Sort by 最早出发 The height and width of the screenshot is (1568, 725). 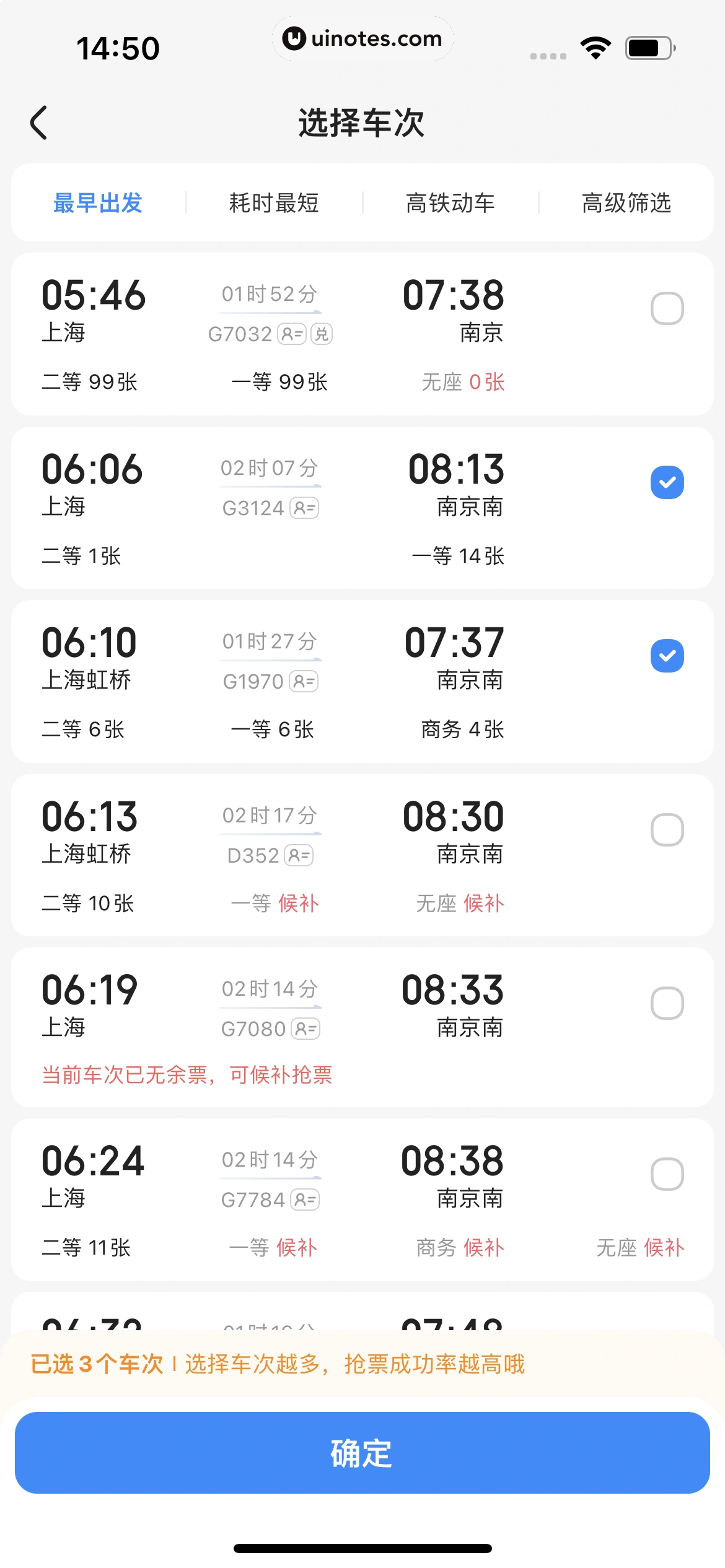tap(98, 203)
